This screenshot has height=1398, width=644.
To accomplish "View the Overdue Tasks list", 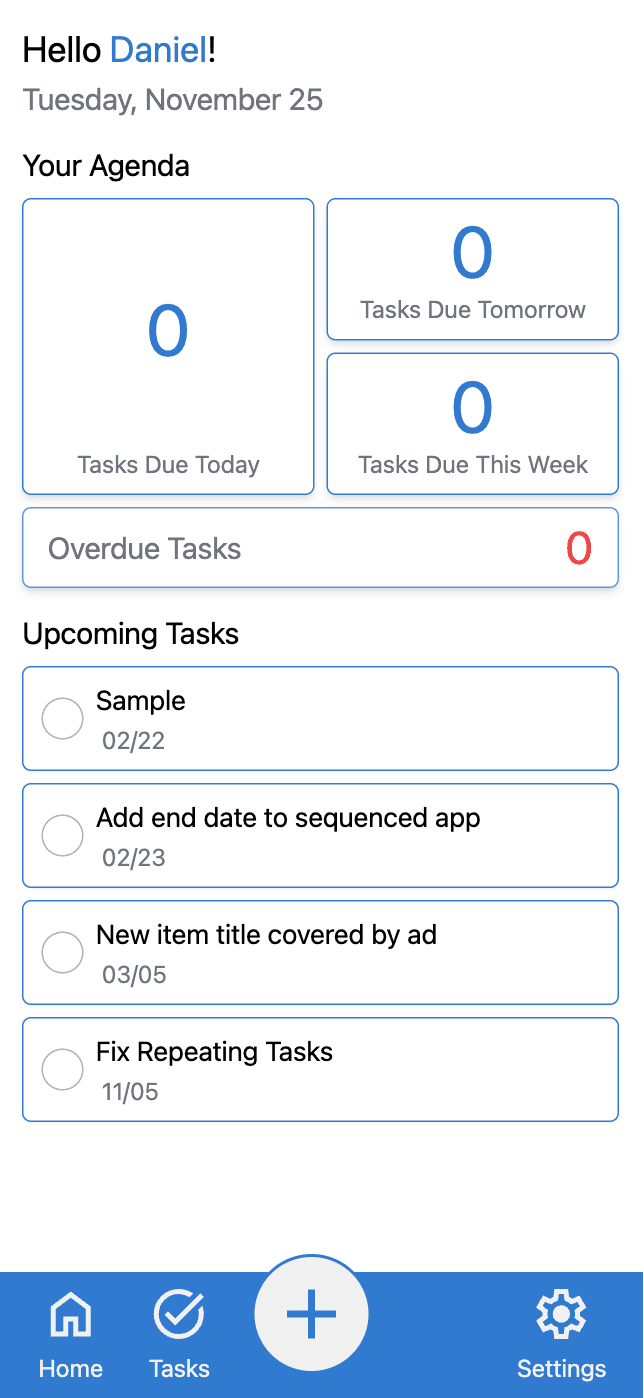I will (320, 548).
